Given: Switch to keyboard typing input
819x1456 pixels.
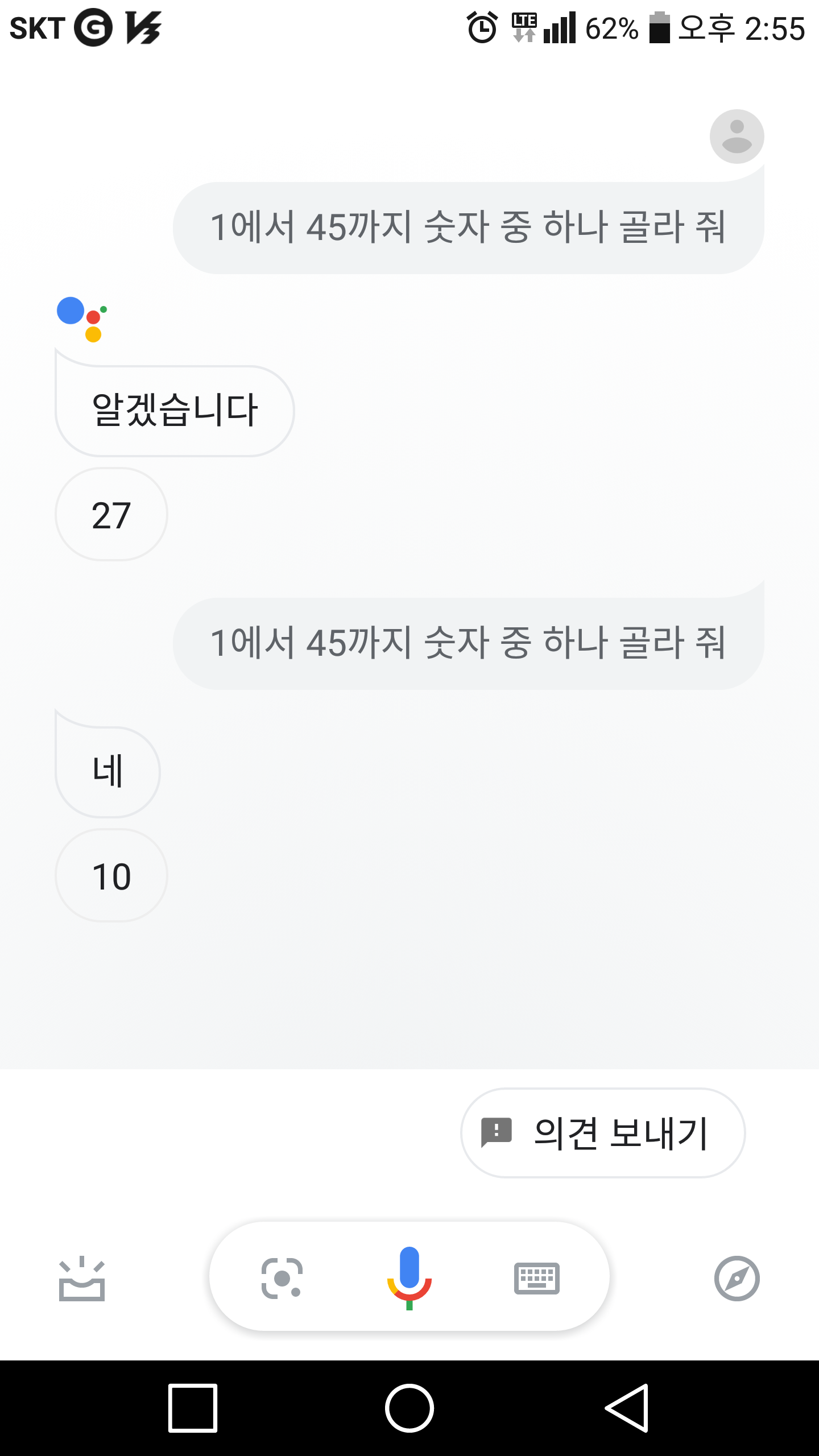Looking at the screenshot, I should coord(536,1279).
